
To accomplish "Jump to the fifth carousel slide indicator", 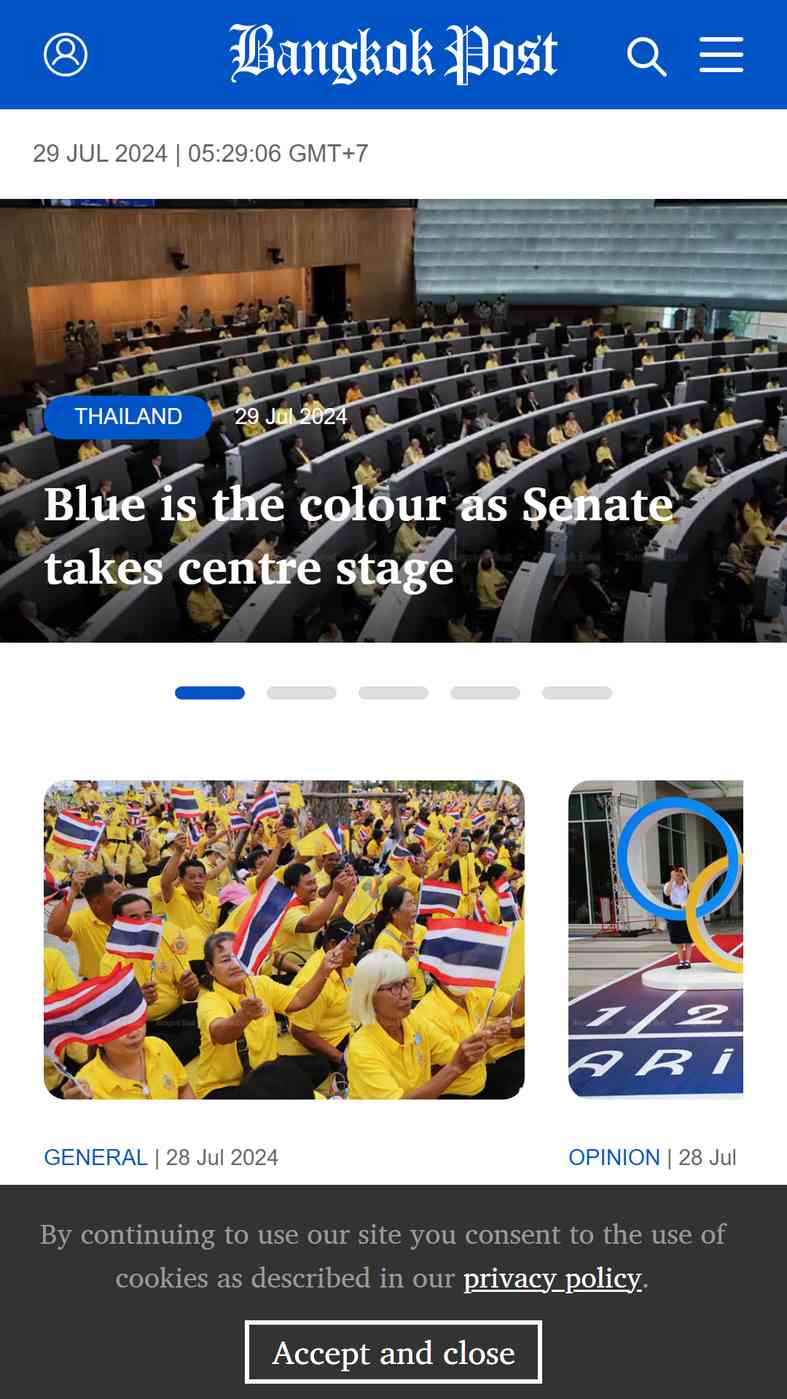I will (577, 693).
